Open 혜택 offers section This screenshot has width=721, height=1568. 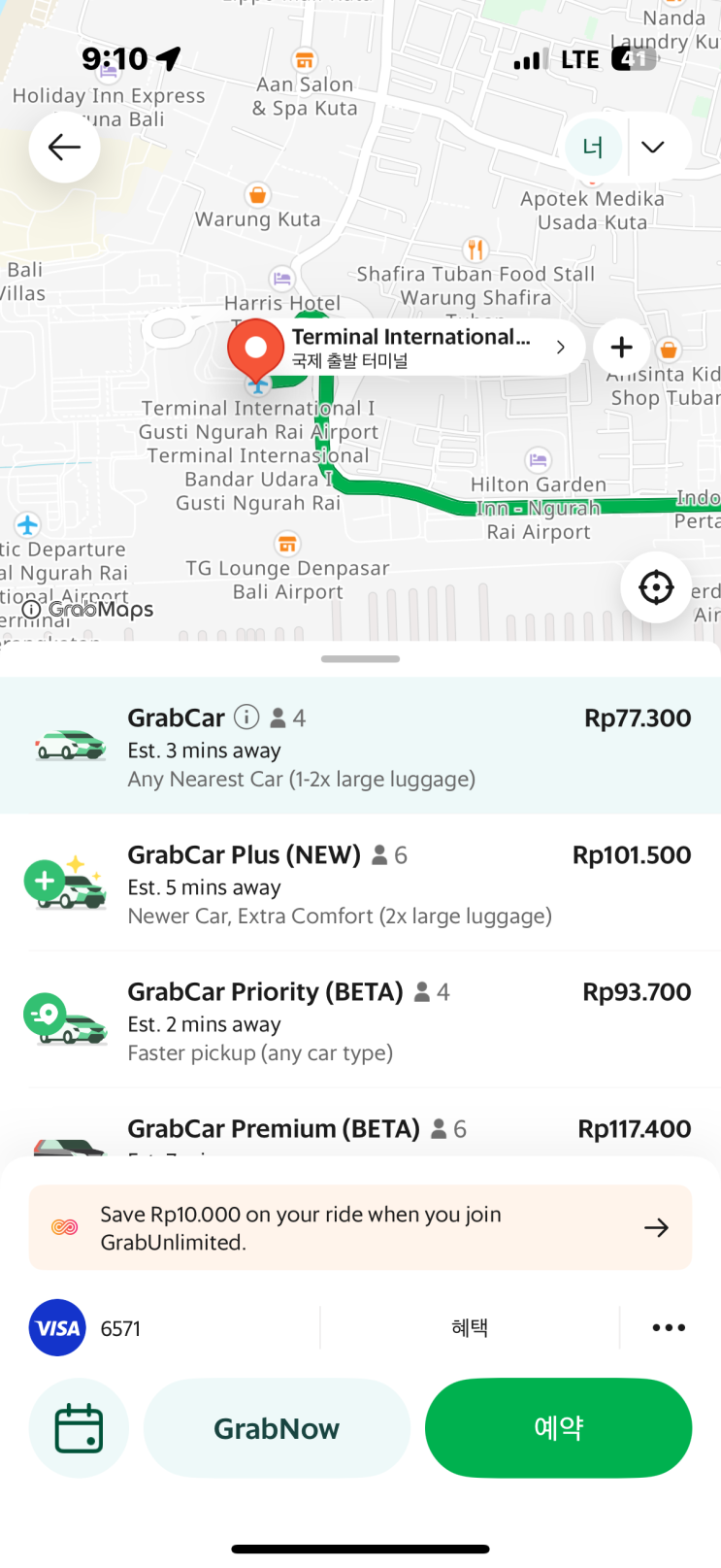(470, 1328)
